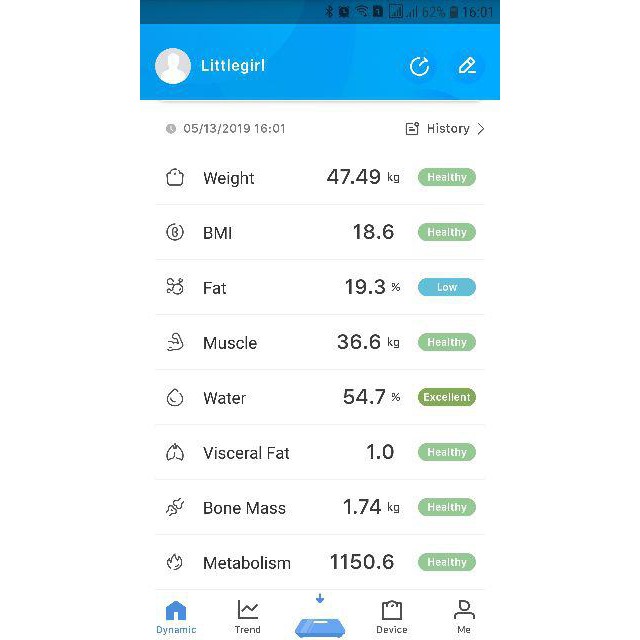
Task: View the Fat percentage row
Action: (x=320, y=288)
